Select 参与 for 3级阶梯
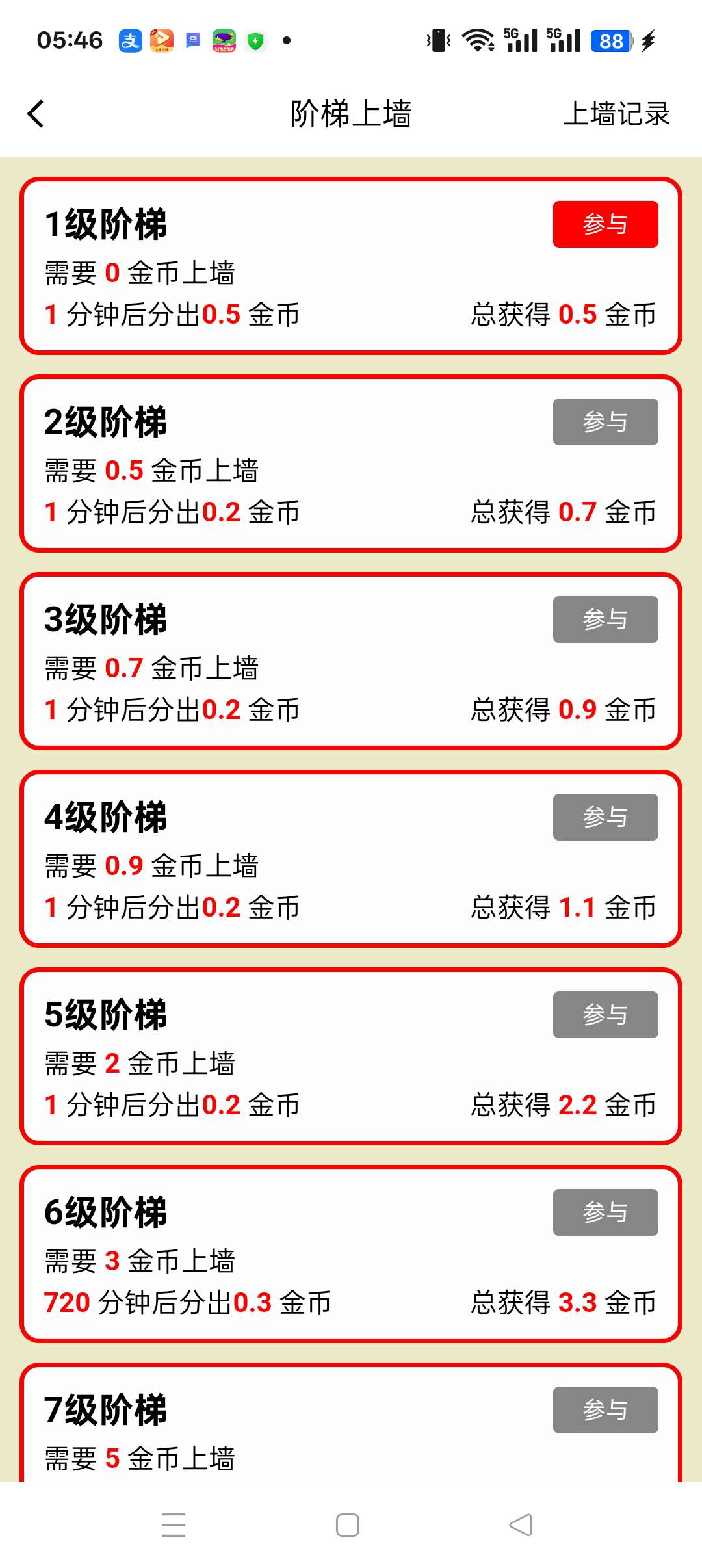Viewport: 702px width, 1568px height. click(x=605, y=620)
